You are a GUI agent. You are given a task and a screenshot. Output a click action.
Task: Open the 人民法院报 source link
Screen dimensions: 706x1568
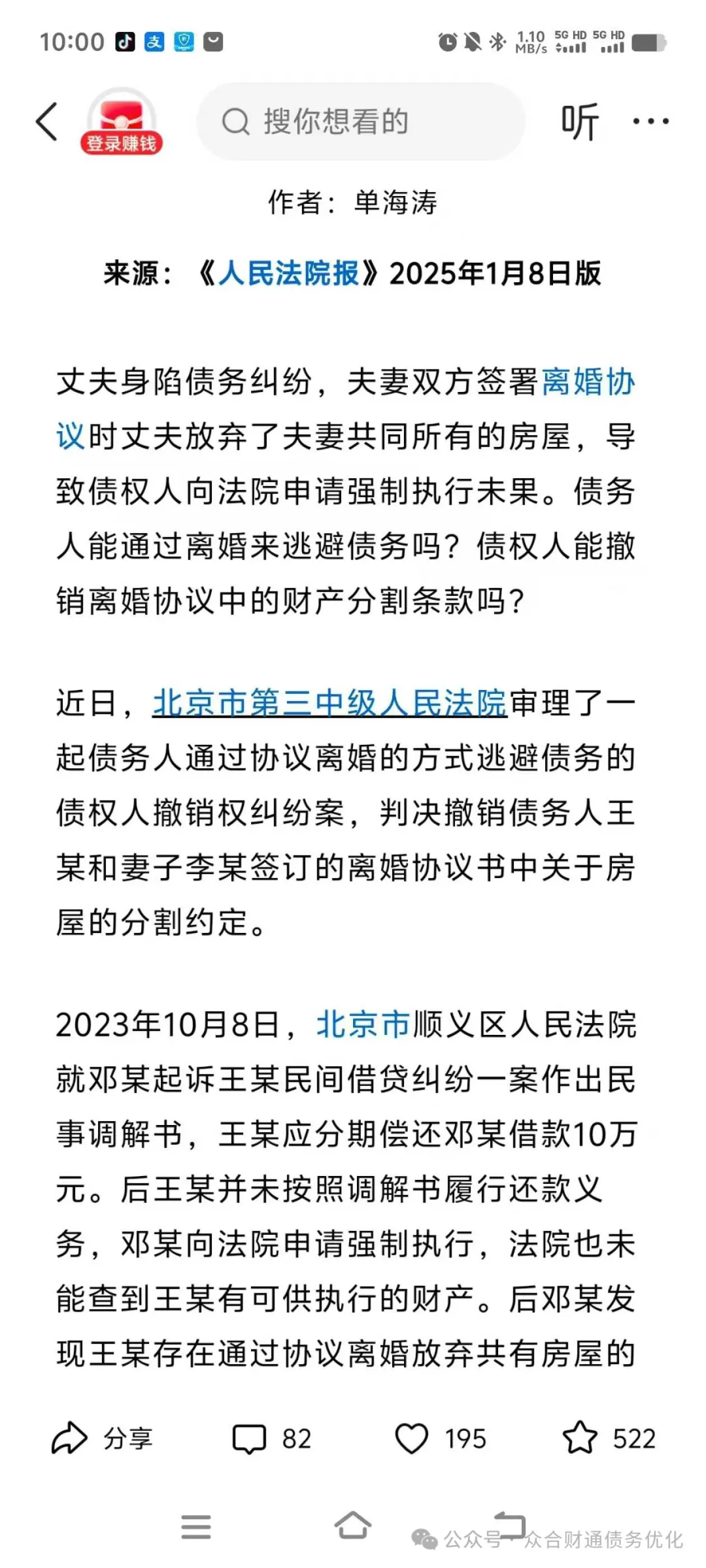tap(288, 274)
